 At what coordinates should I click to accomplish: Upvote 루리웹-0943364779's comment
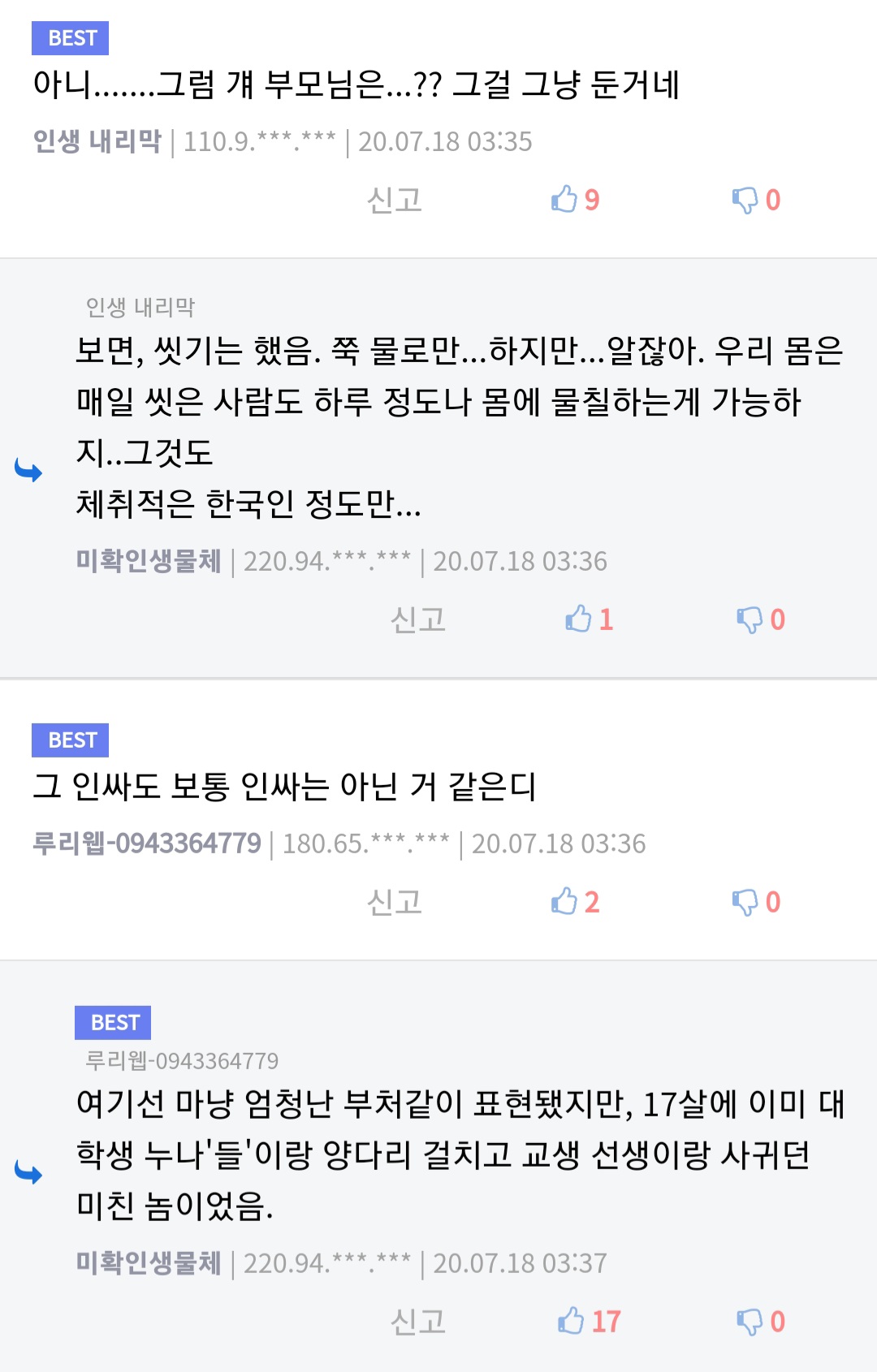pos(574,902)
